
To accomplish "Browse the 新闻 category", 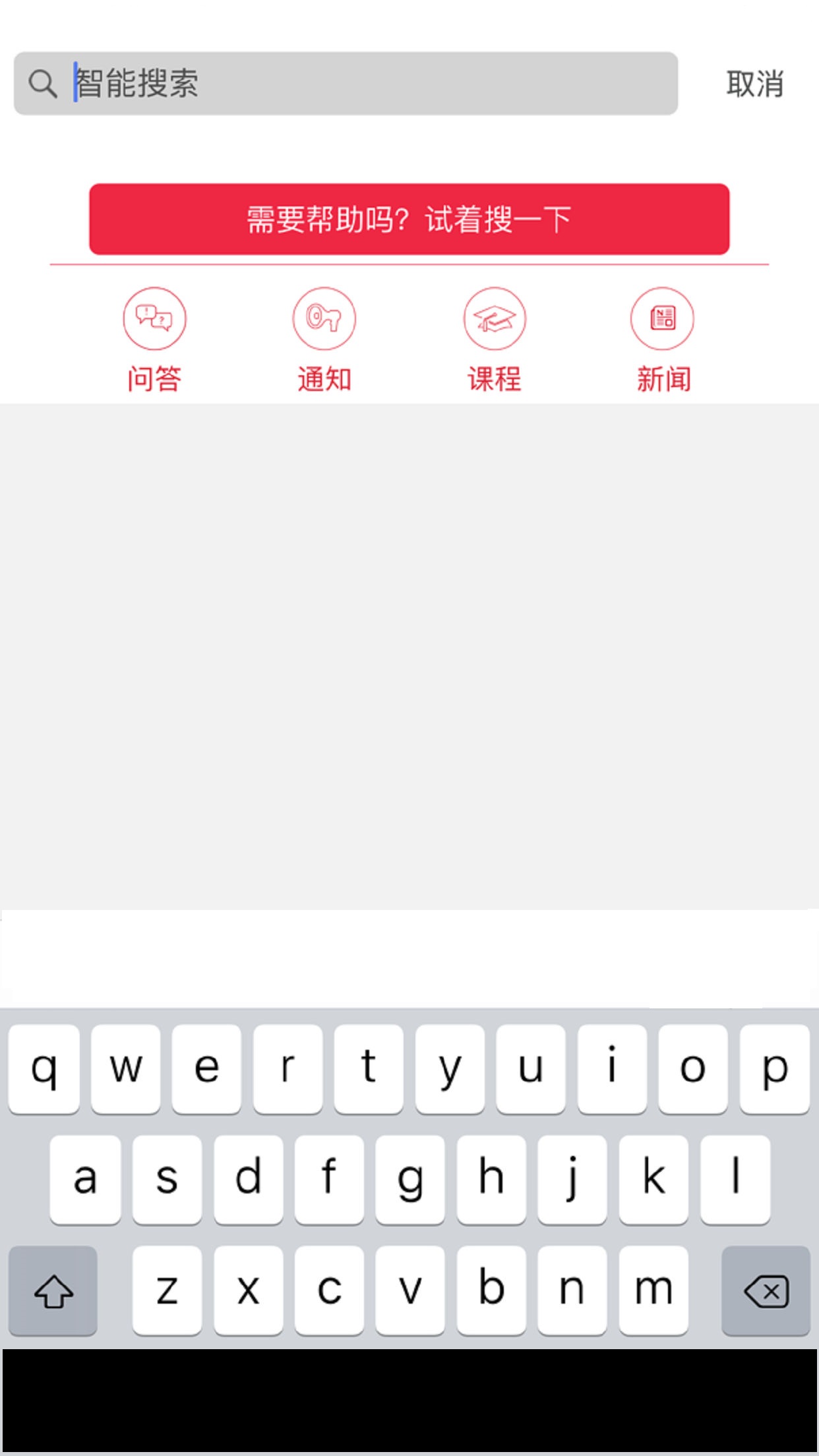I will [663, 340].
